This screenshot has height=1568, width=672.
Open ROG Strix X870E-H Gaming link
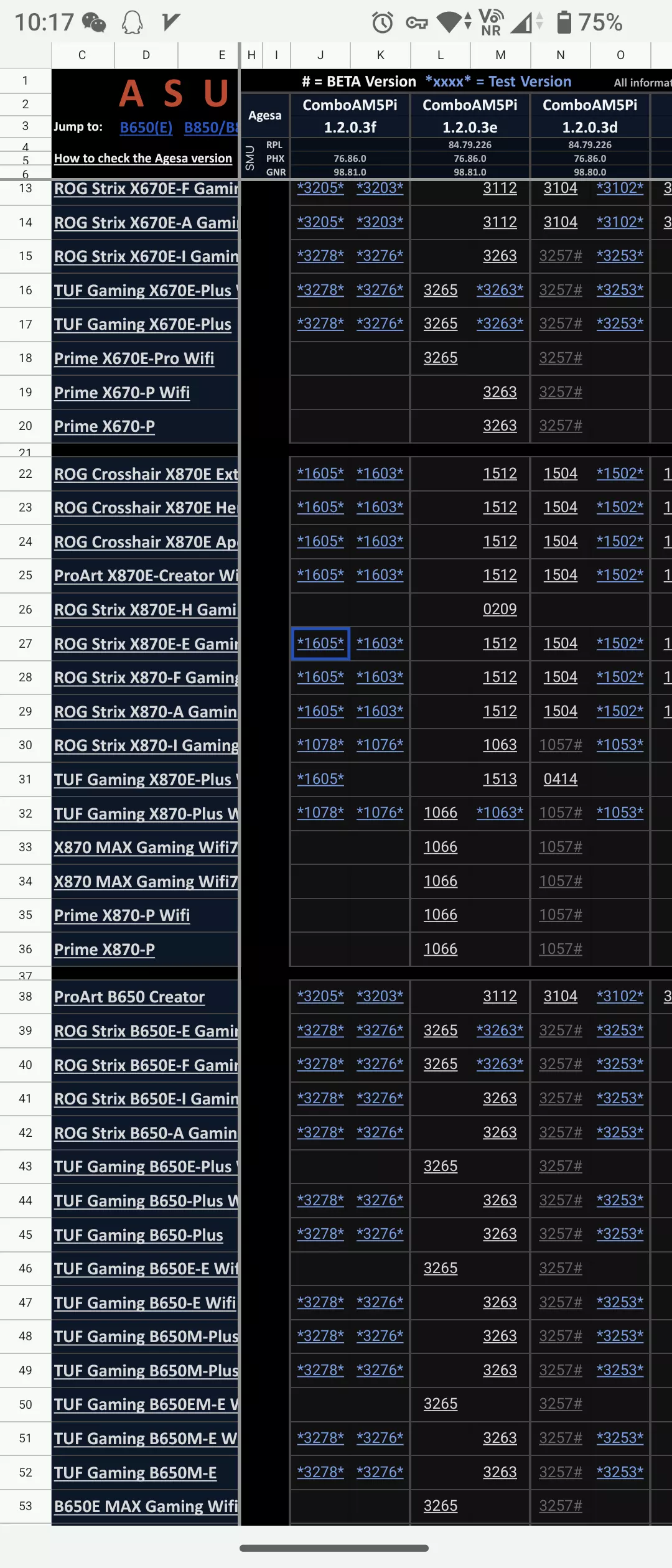pos(145,610)
